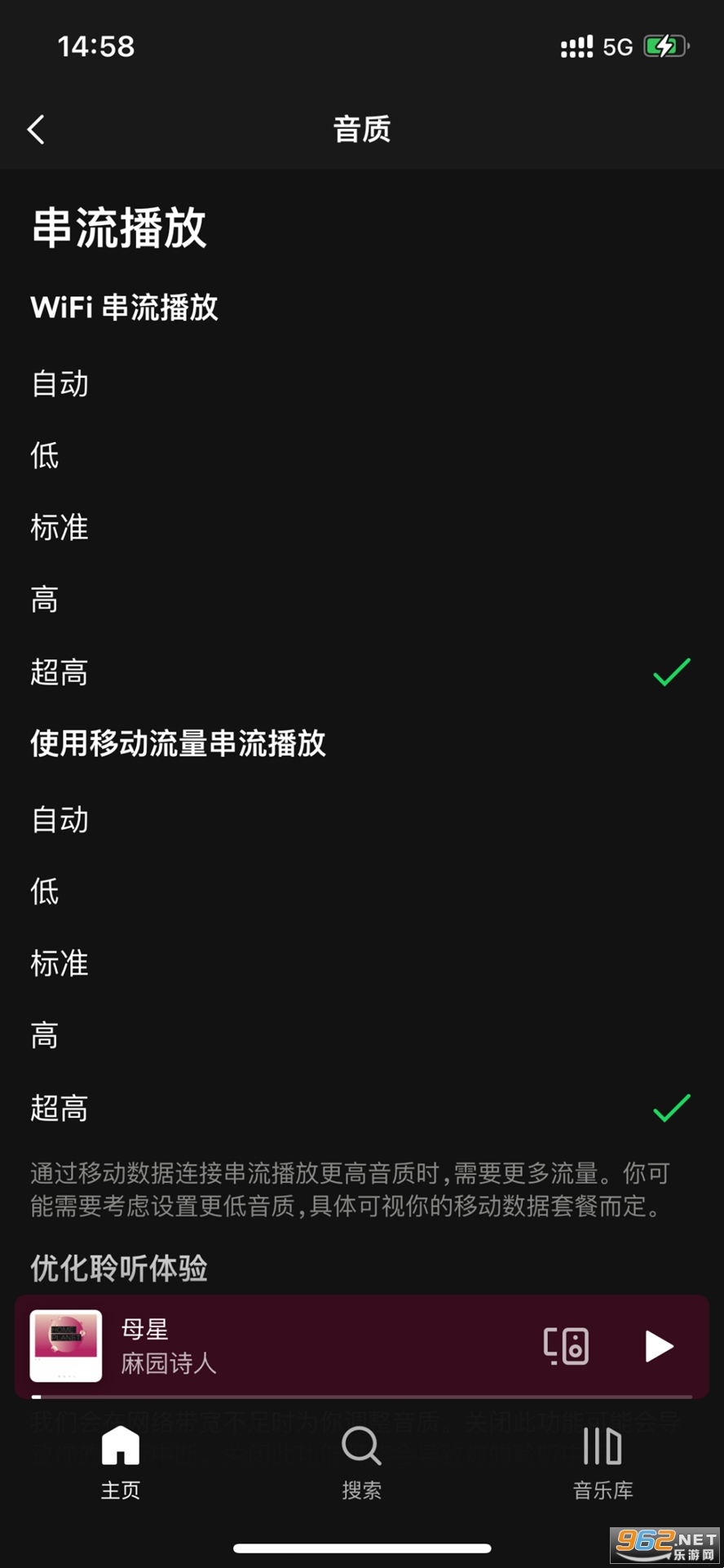Image resolution: width=724 pixels, height=1568 pixels.
Task: Play the song 母星
Action: pos(658,1345)
